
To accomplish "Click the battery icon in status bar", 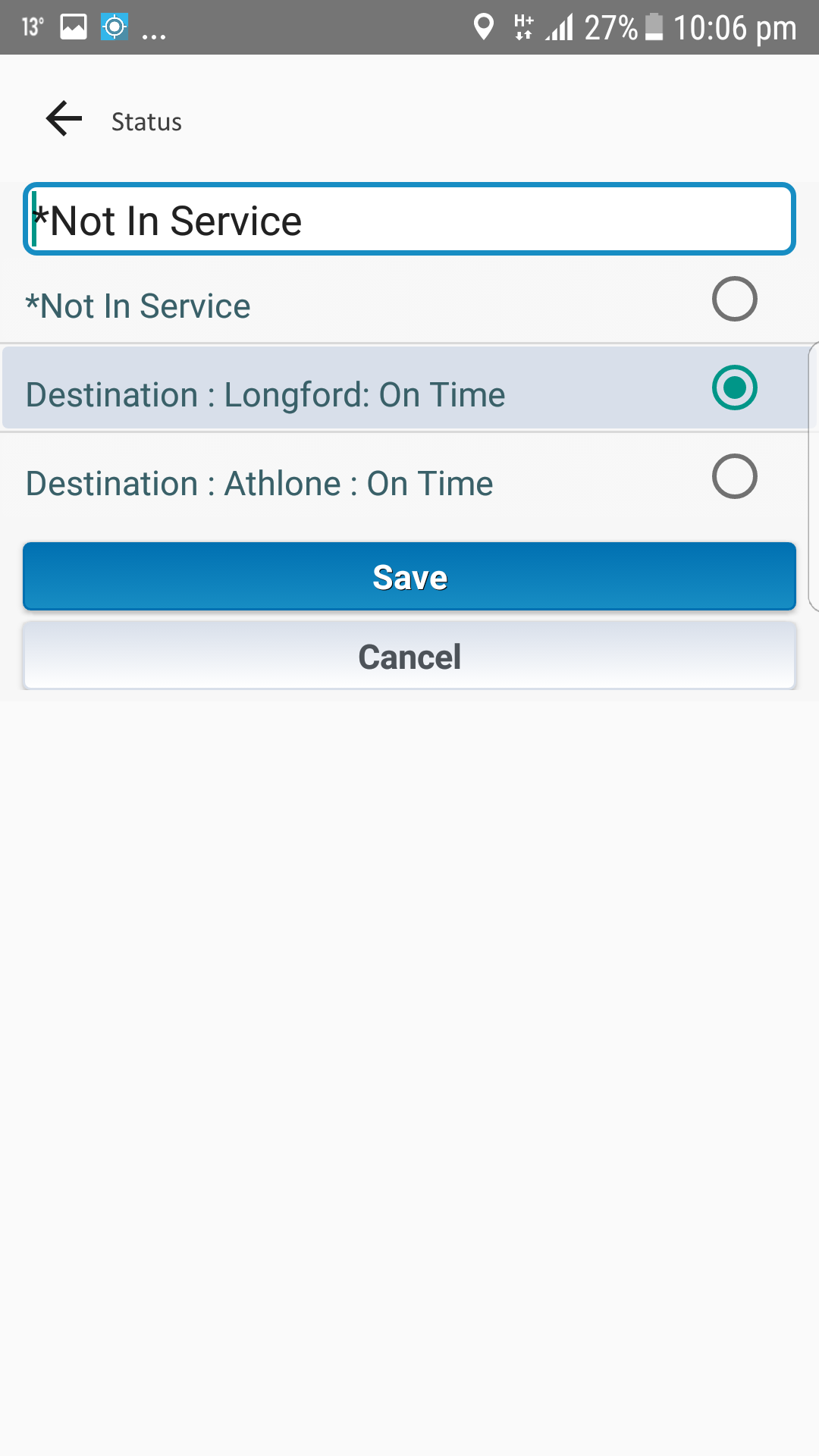I will click(x=652, y=27).
